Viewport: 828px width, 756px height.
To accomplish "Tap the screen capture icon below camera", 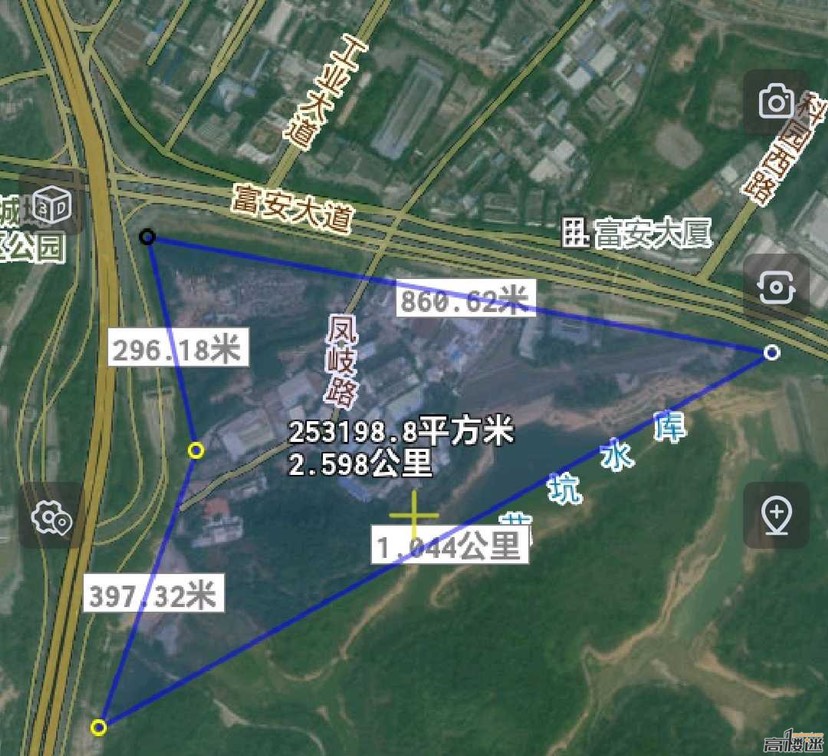I will 776,287.
